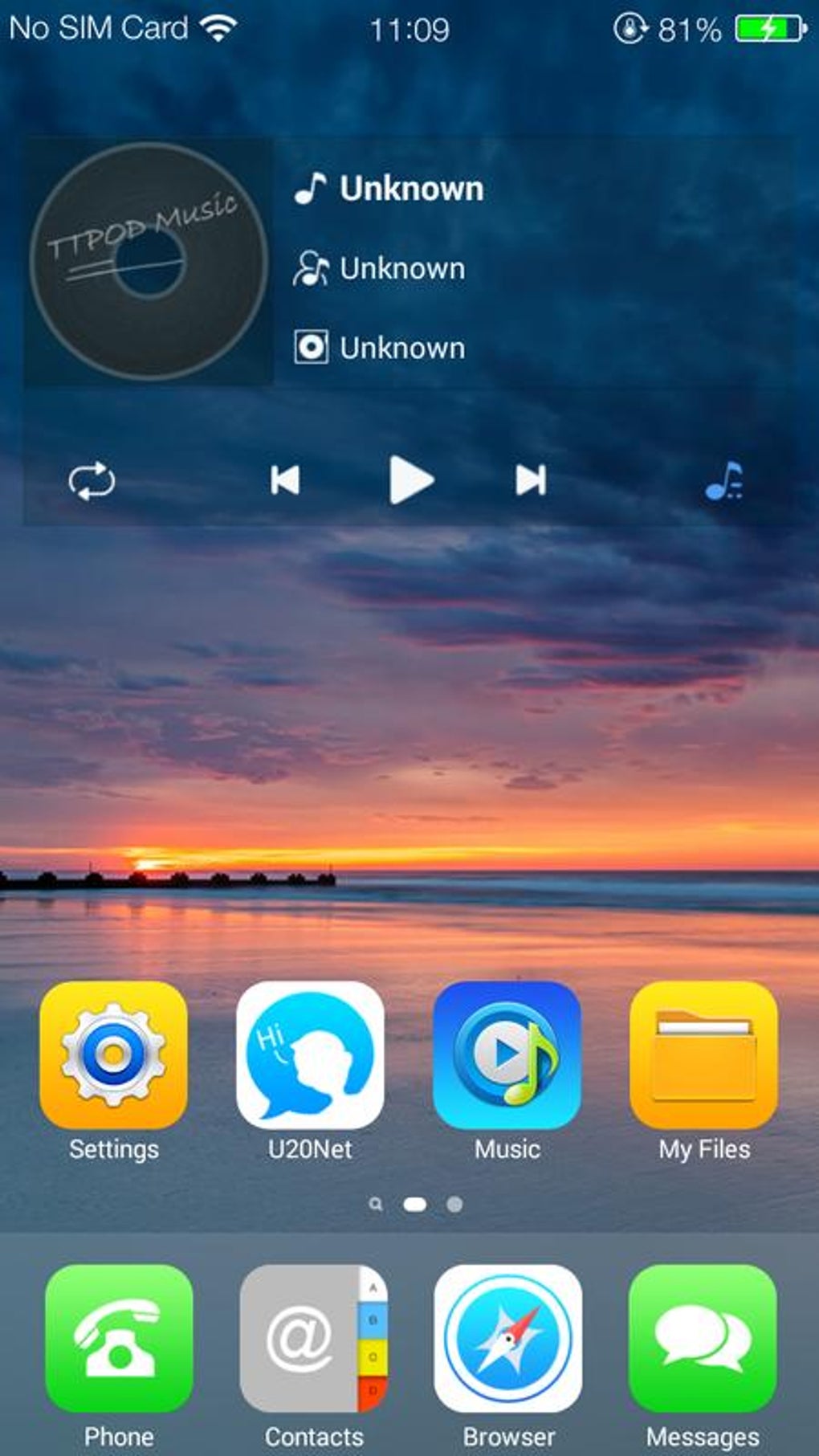Screen dimensions: 819x1456
Task: Toggle the repeat mode icon
Action: [92, 481]
